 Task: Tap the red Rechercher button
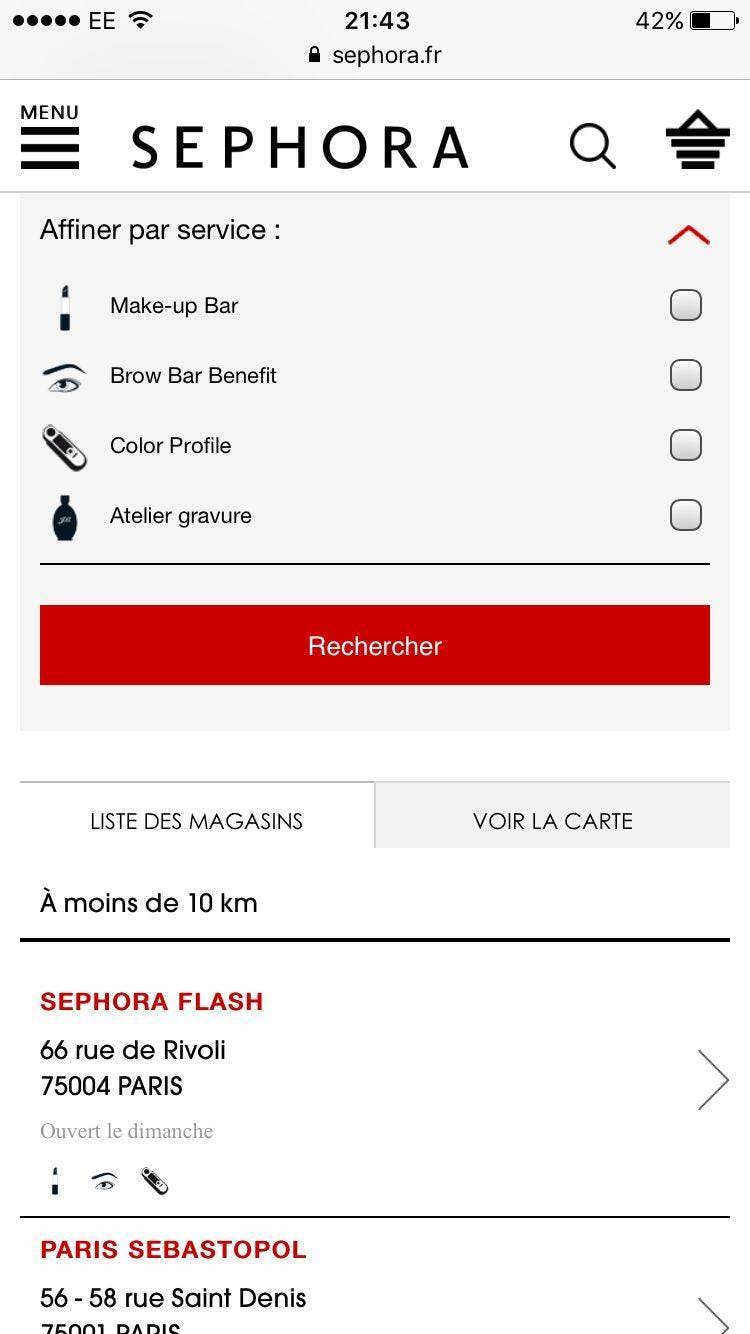pos(375,645)
